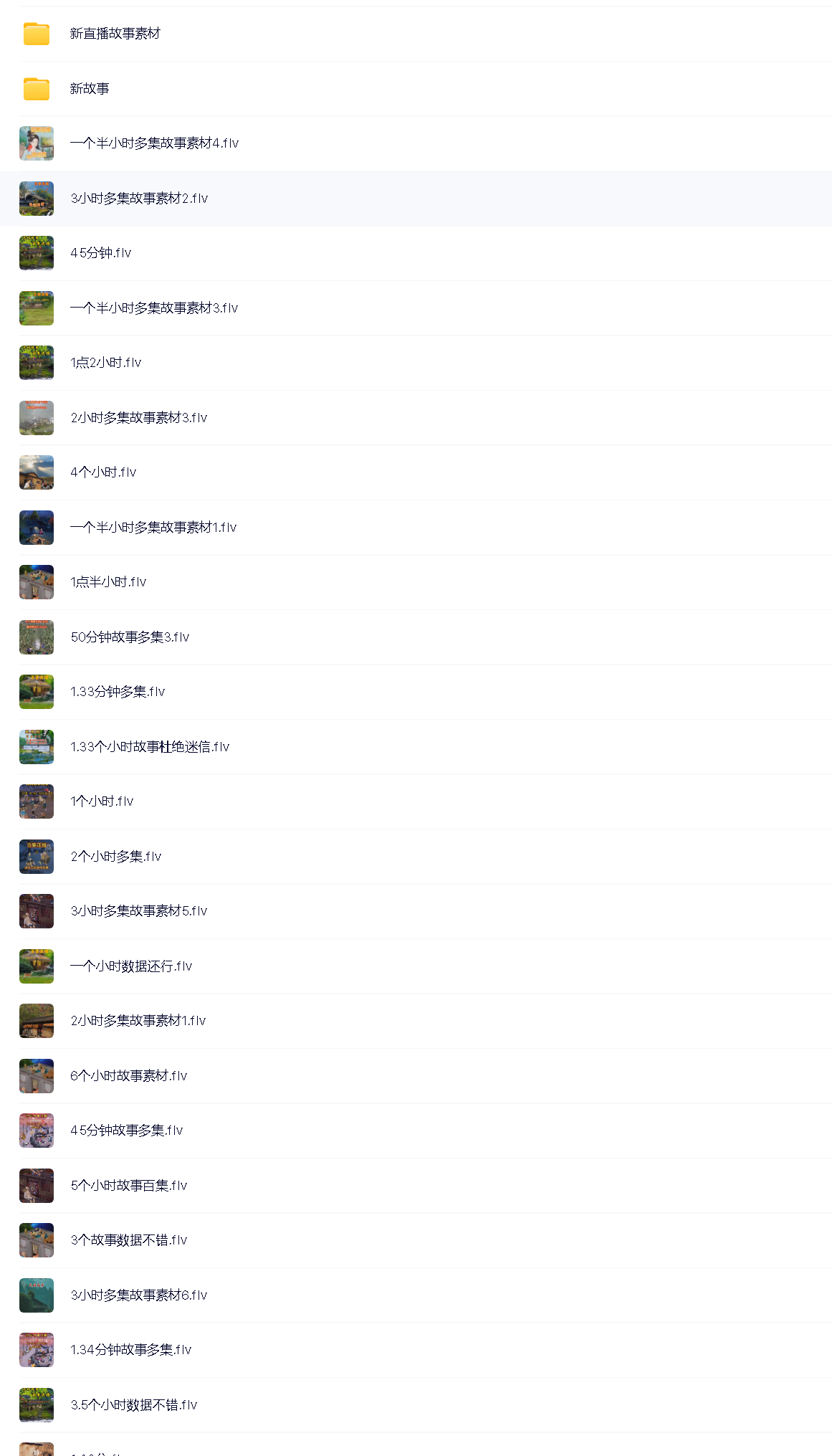Image resolution: width=832 pixels, height=1456 pixels.
Task: Open the 新故事 folder
Action: 90,89
